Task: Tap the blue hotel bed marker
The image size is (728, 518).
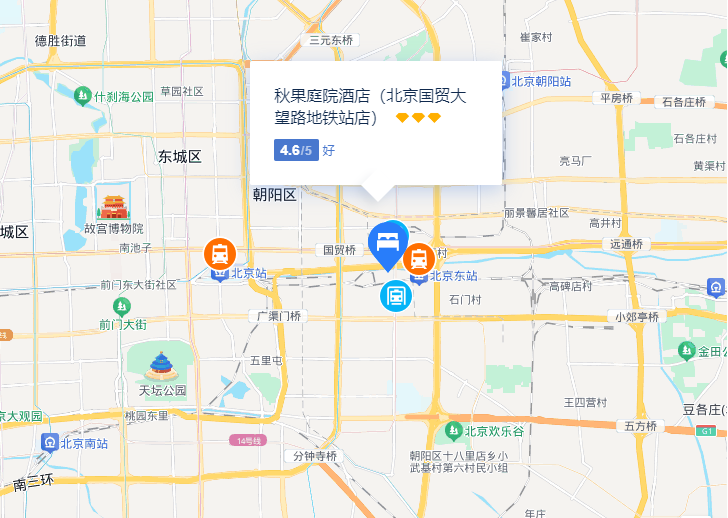Action: (387, 241)
